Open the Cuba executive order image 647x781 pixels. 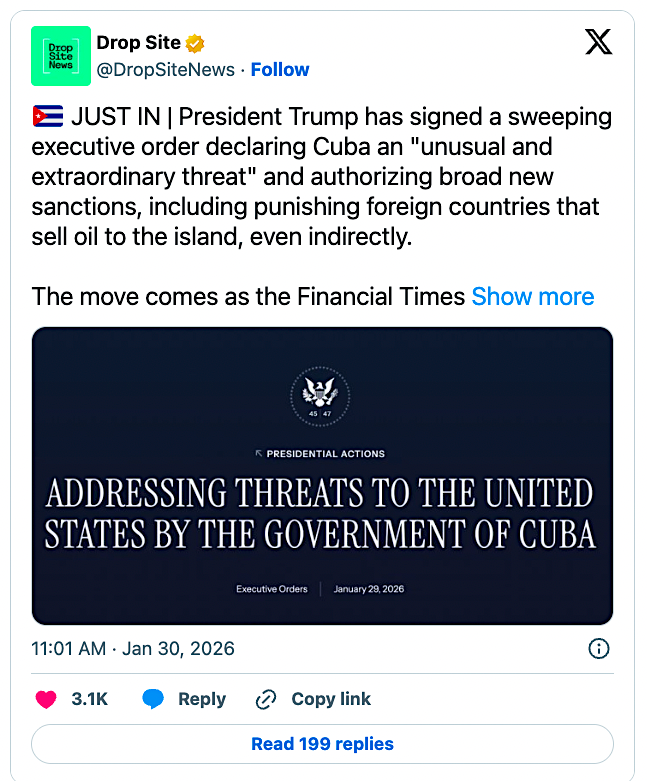(322, 476)
